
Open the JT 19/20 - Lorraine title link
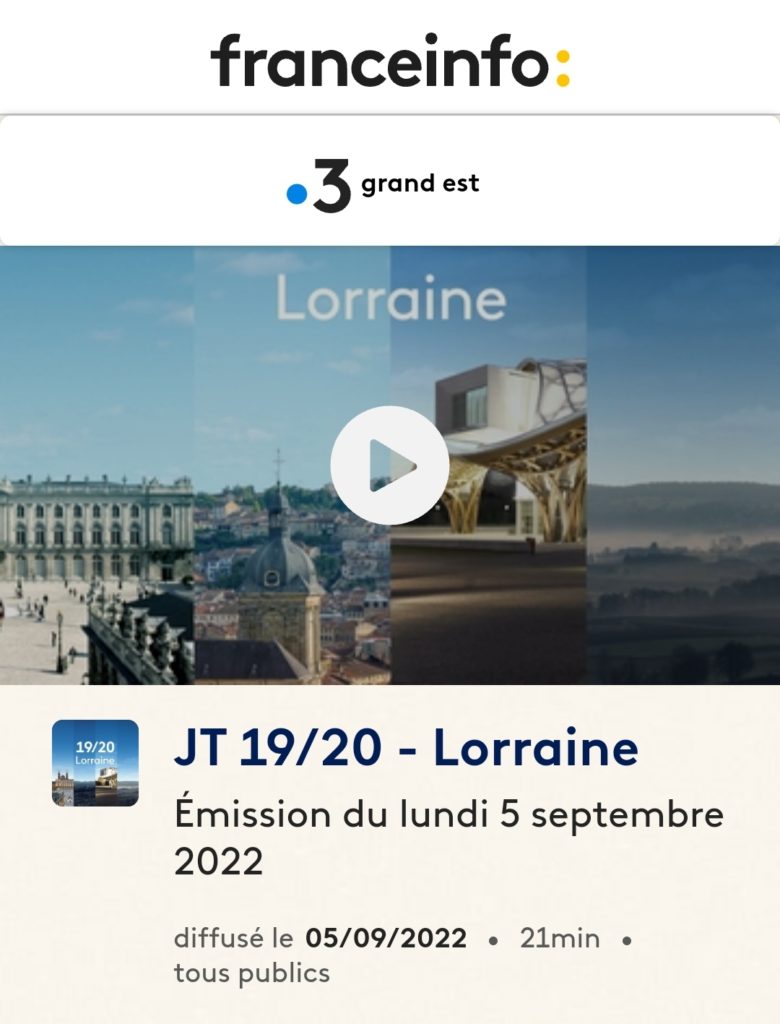[x=406, y=749]
